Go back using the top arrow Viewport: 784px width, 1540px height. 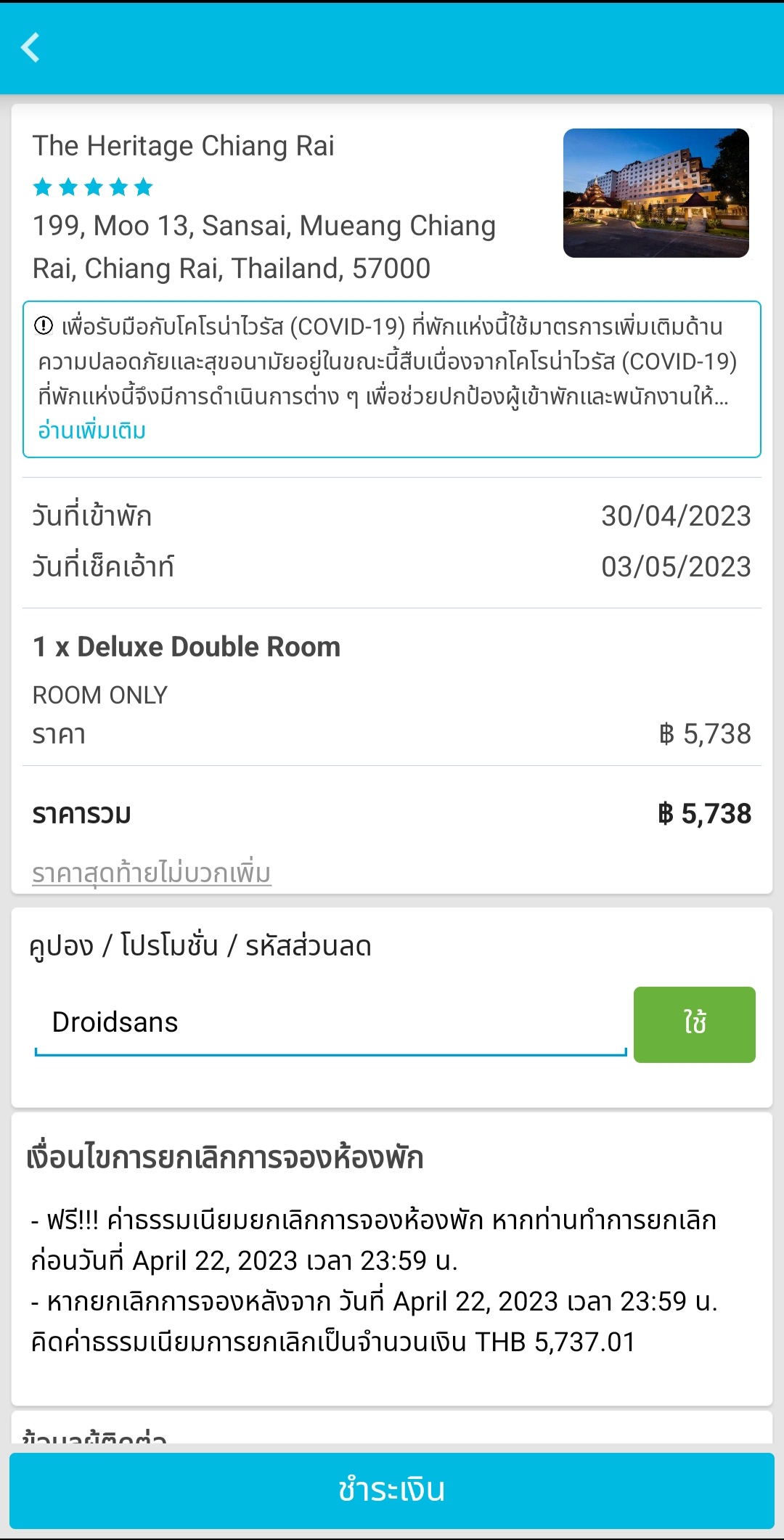(x=30, y=48)
